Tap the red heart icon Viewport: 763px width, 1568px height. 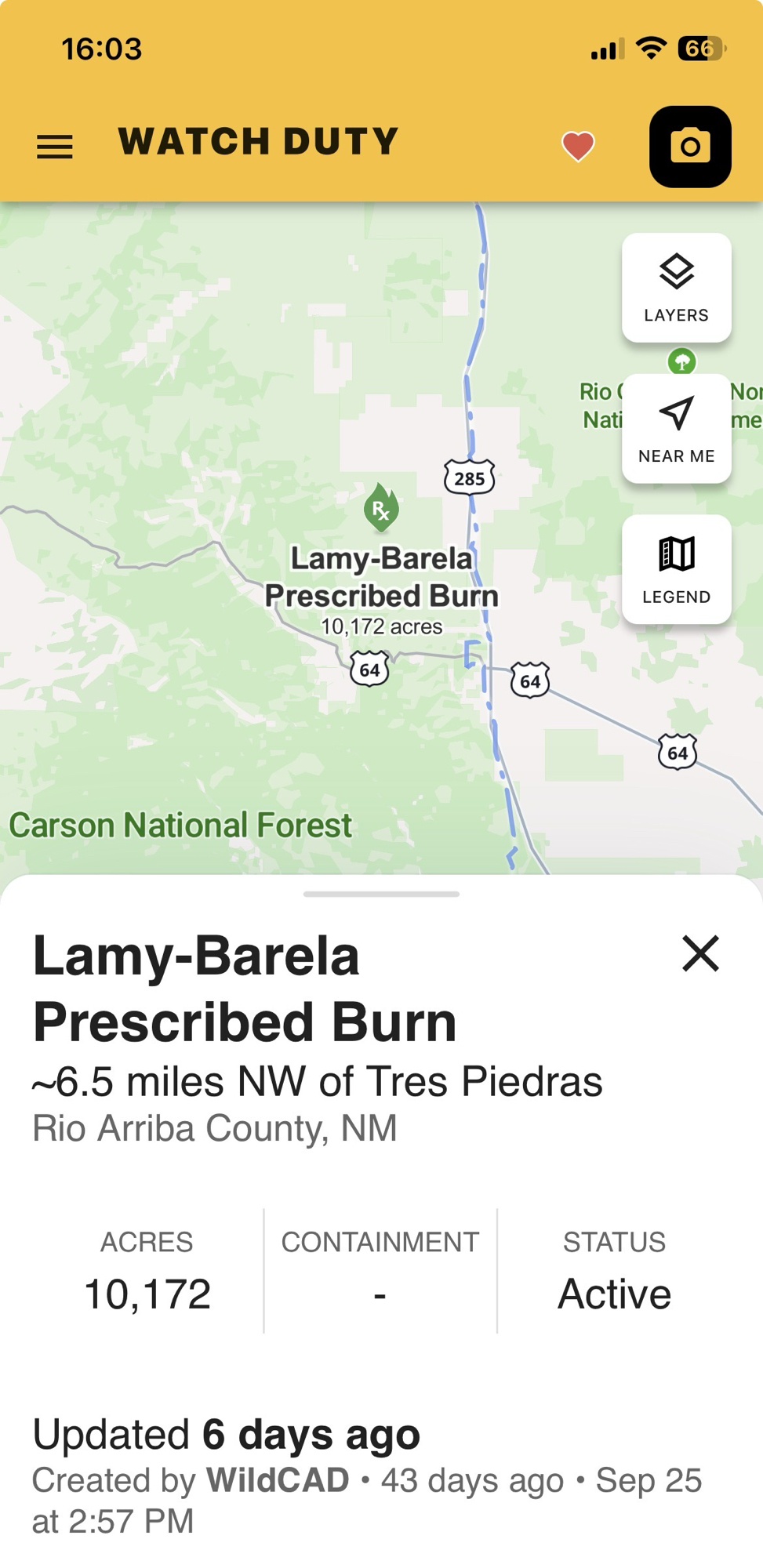(578, 147)
